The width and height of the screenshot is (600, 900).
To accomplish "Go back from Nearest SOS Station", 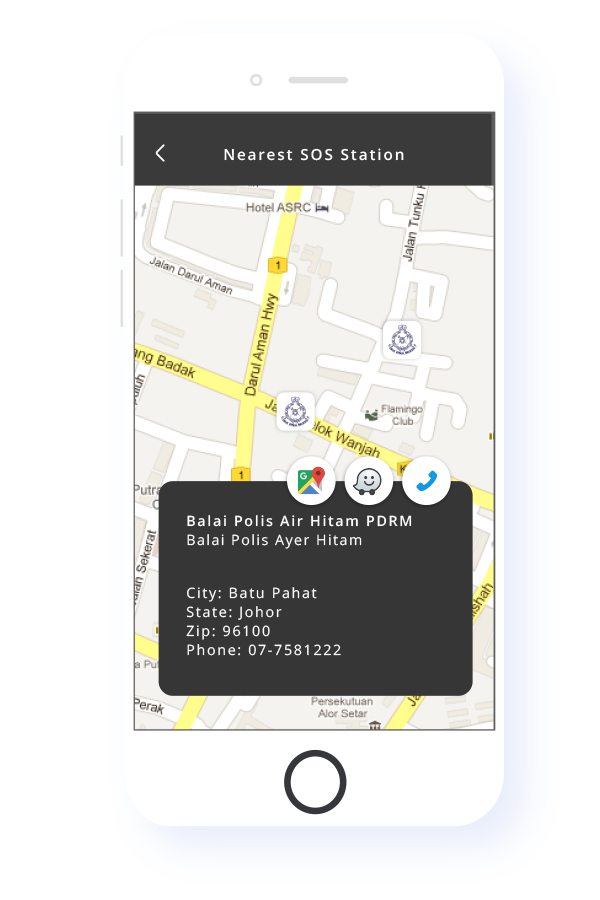I will [160, 153].
